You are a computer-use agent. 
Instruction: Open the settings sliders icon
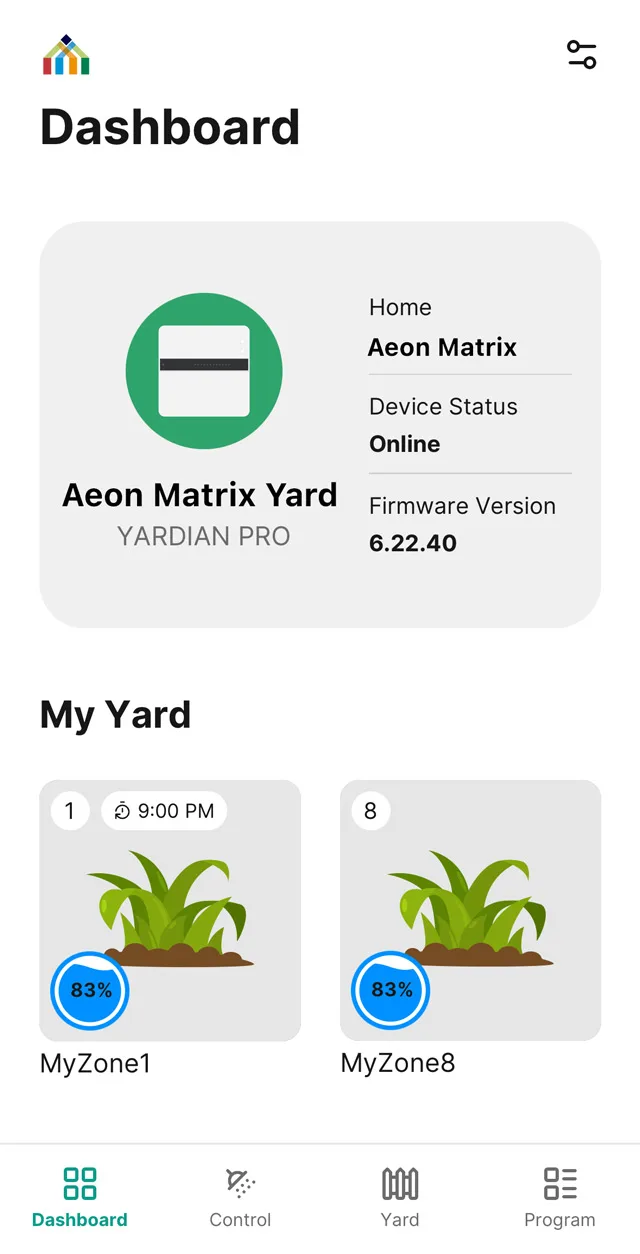pos(581,54)
